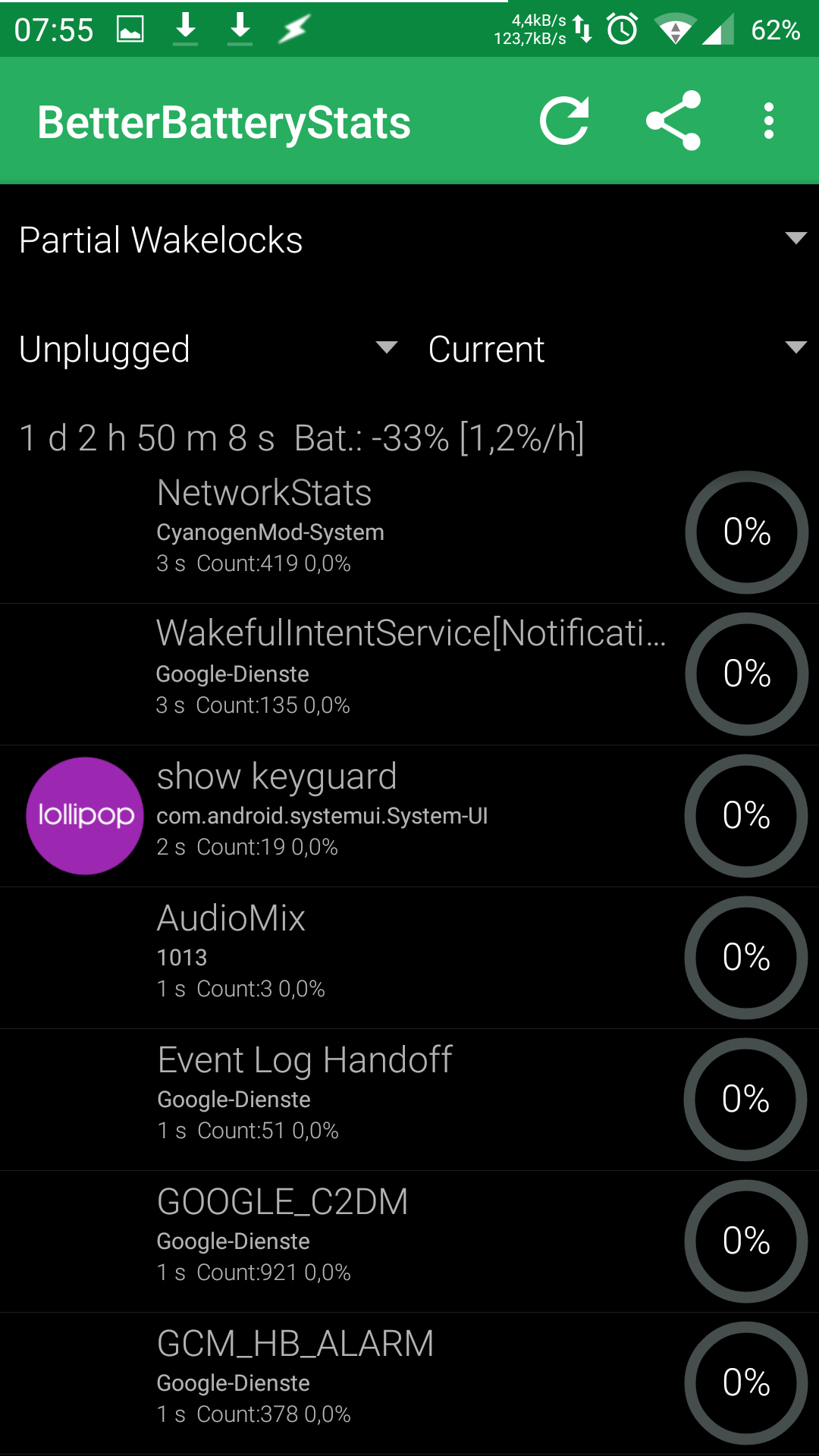Open the Current reference dropdown
Screen dimensions: 819x1456
(x=616, y=350)
